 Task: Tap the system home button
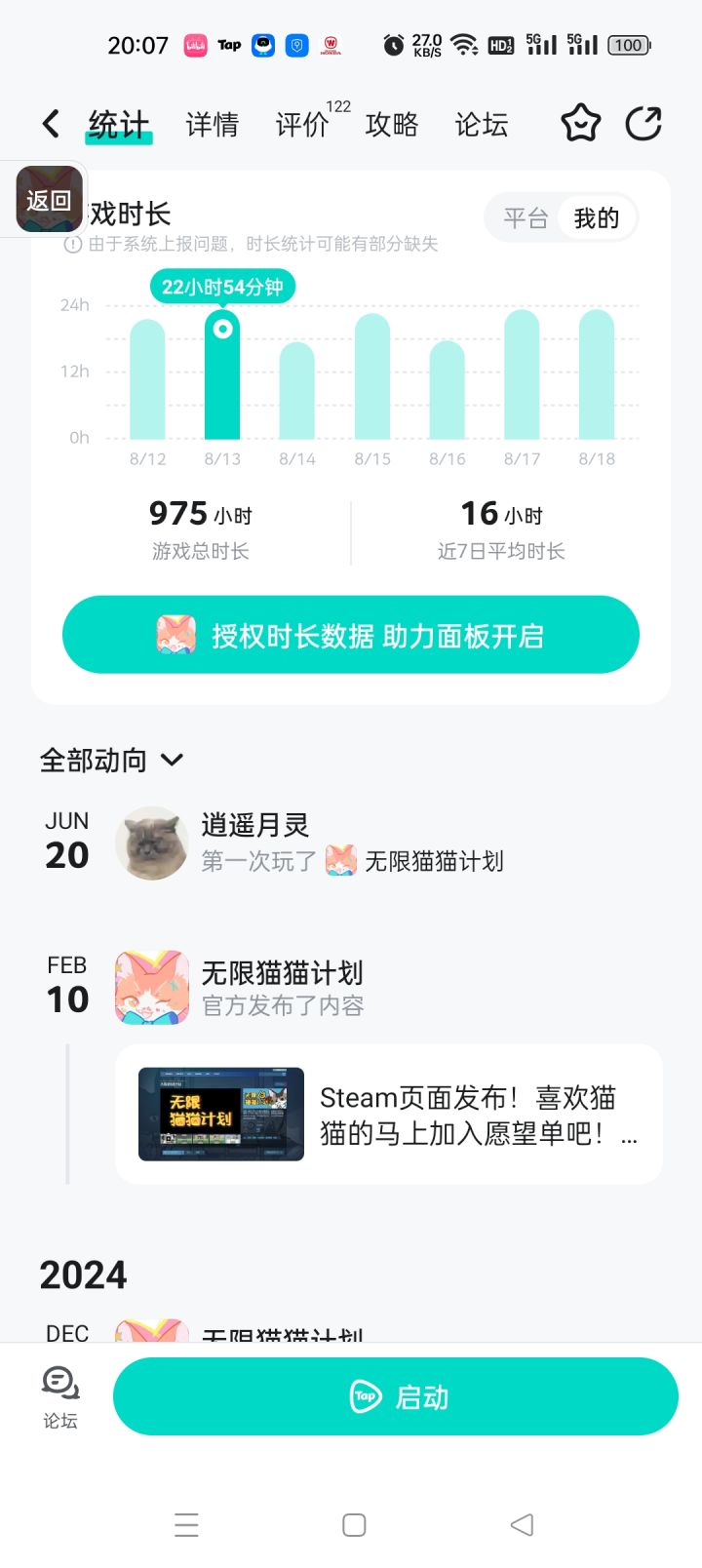[x=354, y=1525]
